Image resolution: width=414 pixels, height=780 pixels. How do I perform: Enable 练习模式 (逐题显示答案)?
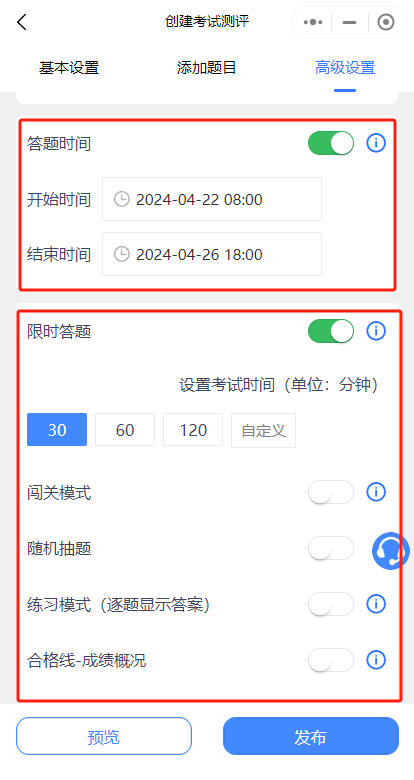pos(331,604)
